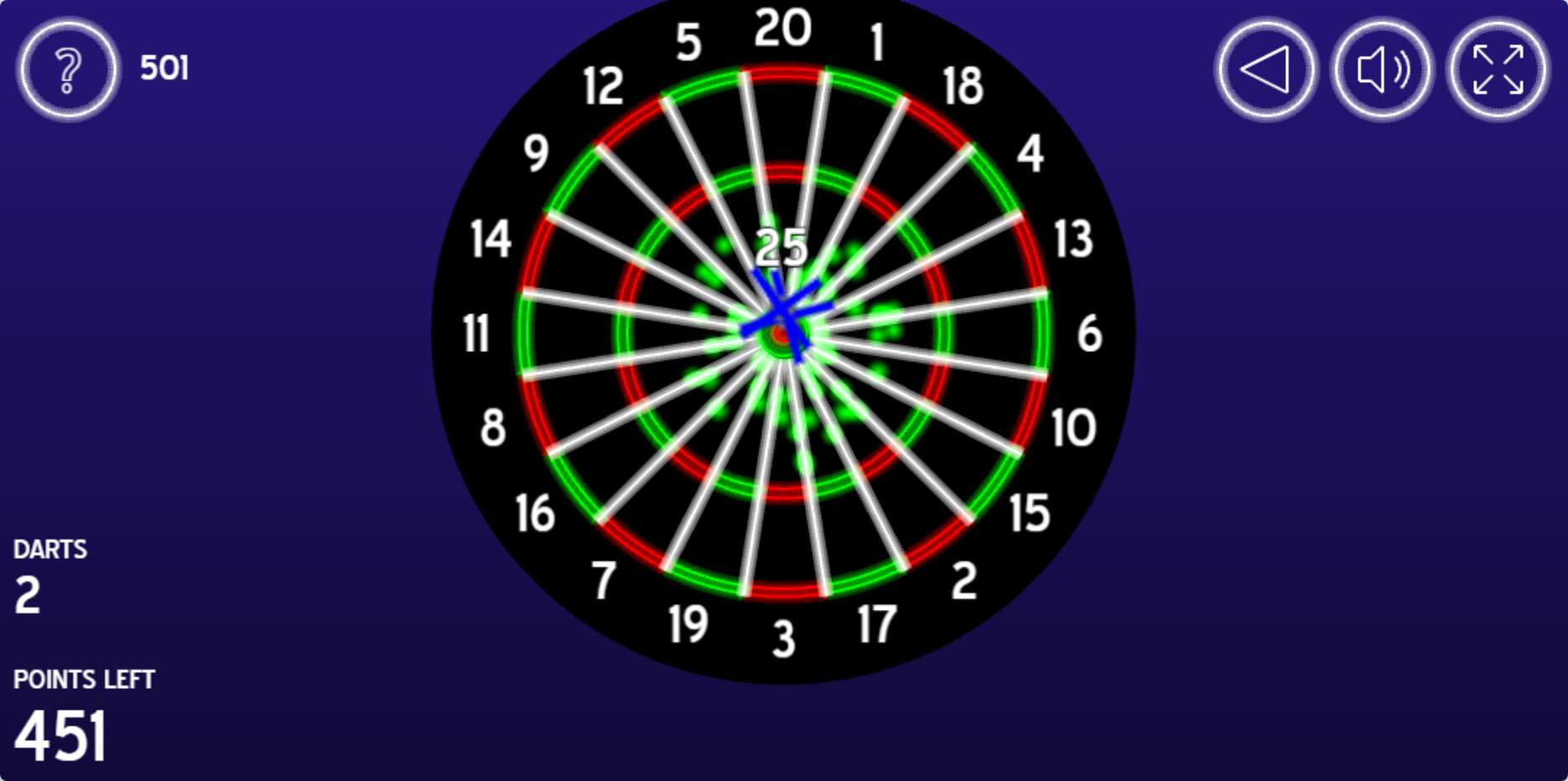
Task: Mute the game sound
Action: point(1382,70)
